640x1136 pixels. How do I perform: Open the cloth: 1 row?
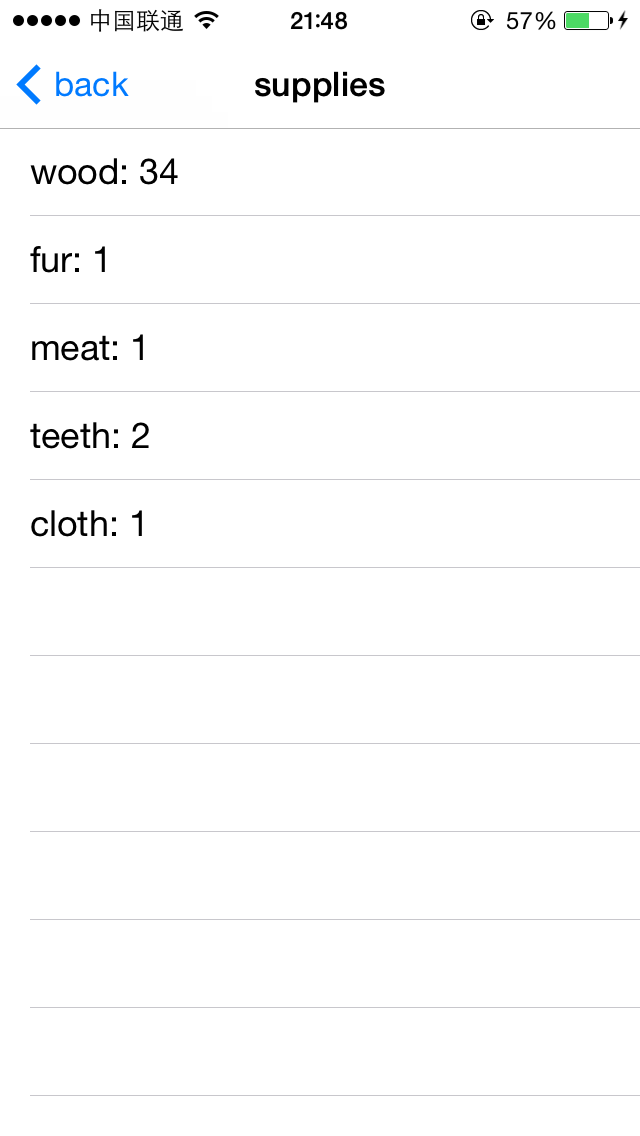pos(320,523)
